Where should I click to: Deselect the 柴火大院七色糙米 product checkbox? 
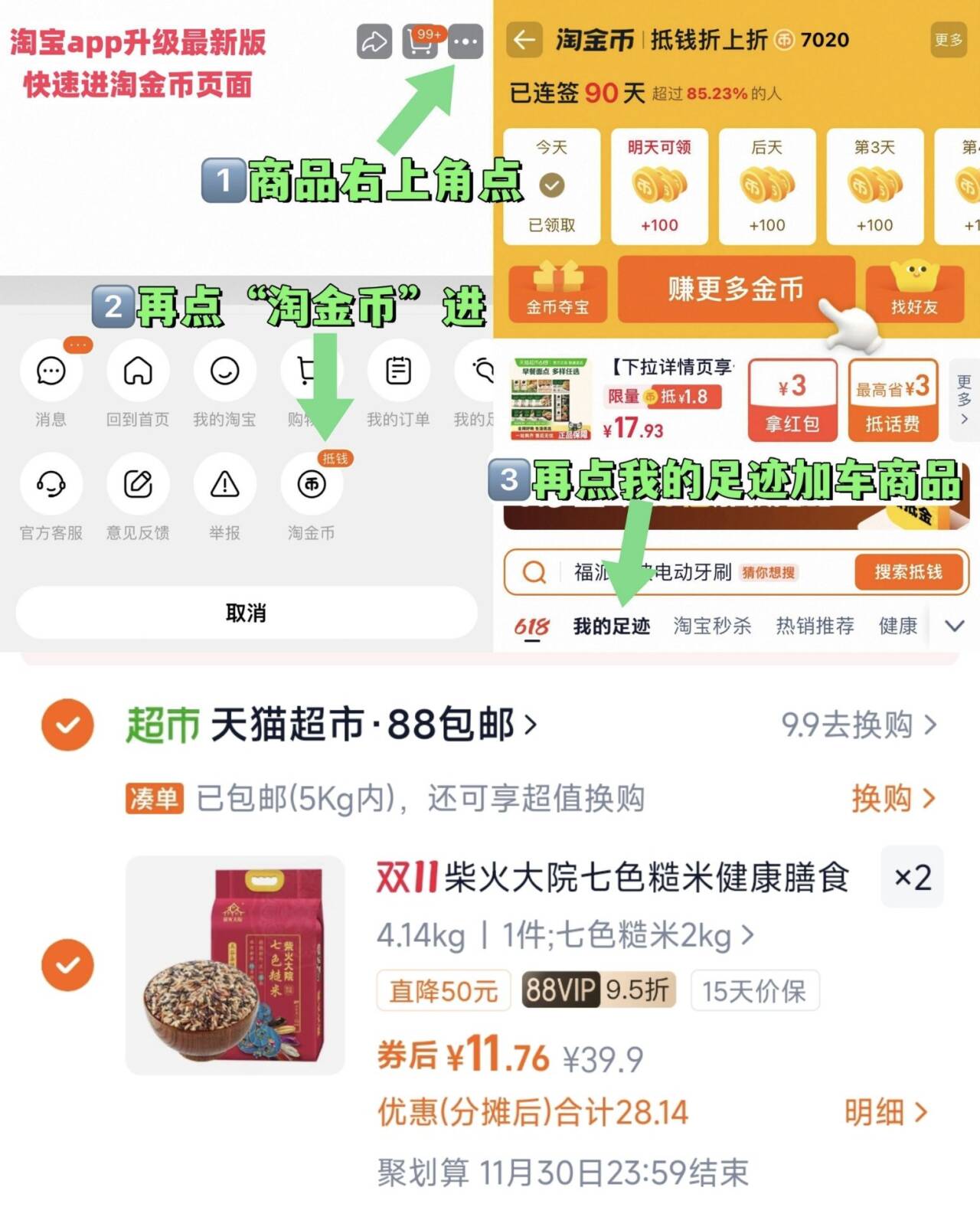tap(67, 963)
